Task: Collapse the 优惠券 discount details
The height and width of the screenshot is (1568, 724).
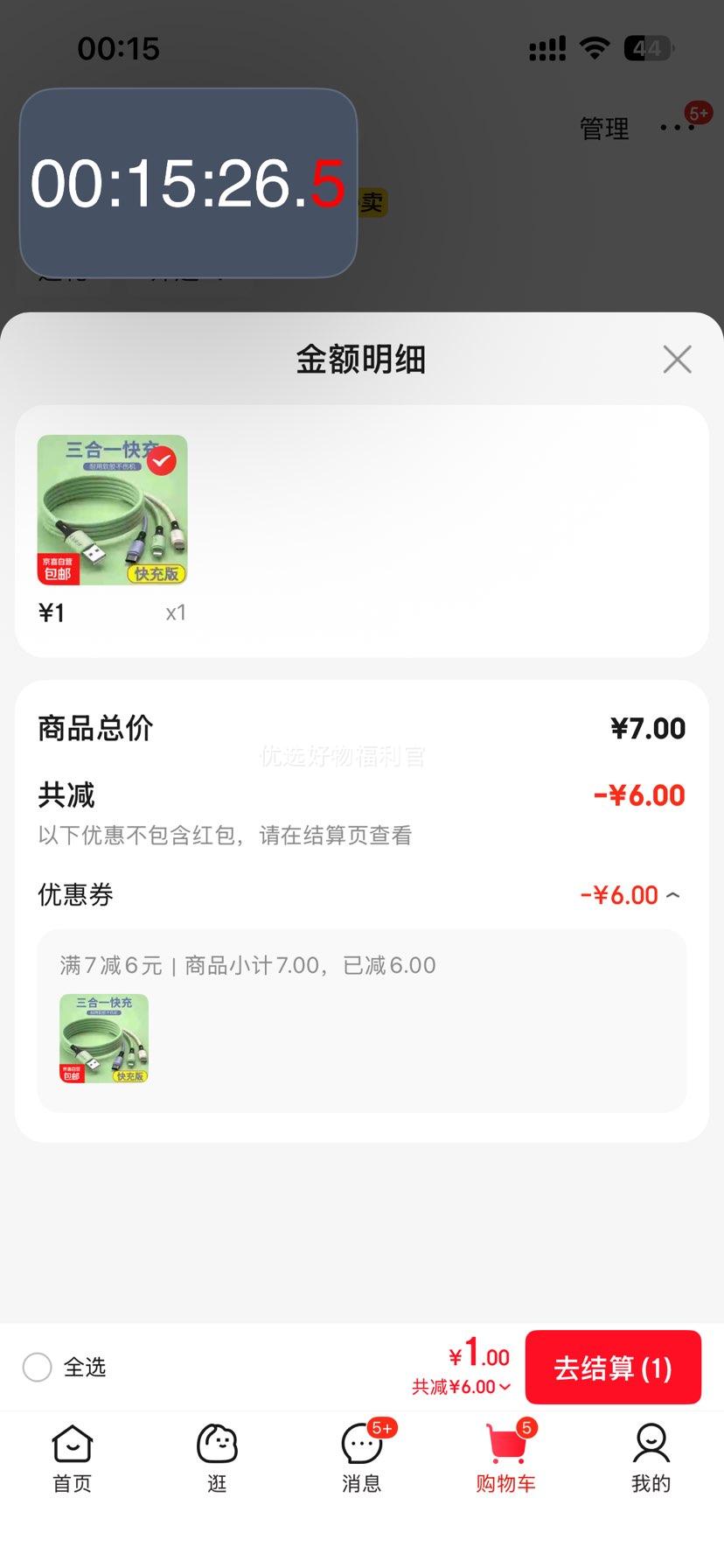Action: 672,895
